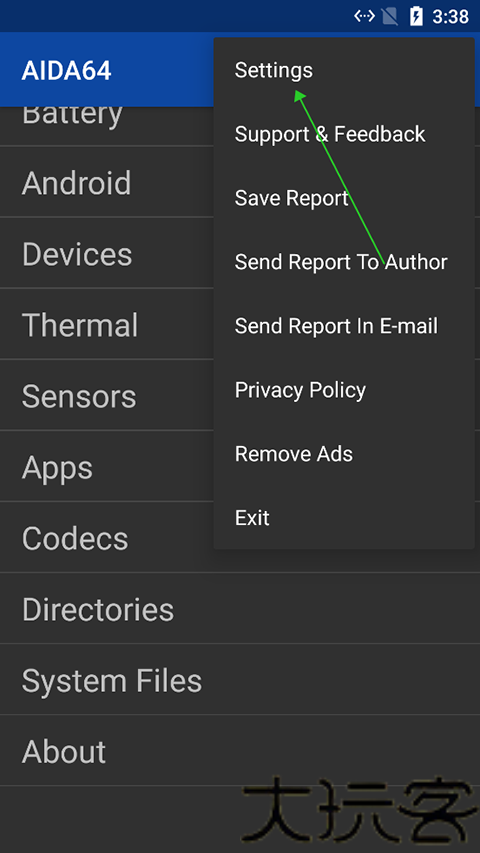The image size is (480, 853).
Task: Open the Devices section
Action: tap(107, 253)
